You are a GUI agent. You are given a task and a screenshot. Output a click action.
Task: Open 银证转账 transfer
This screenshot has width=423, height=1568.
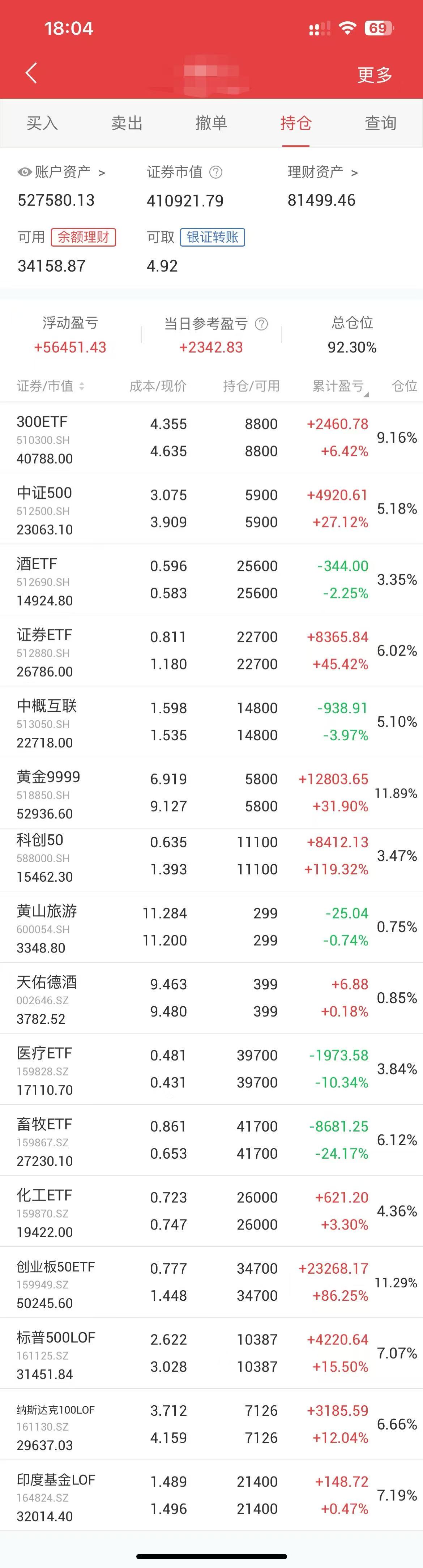coord(213,237)
